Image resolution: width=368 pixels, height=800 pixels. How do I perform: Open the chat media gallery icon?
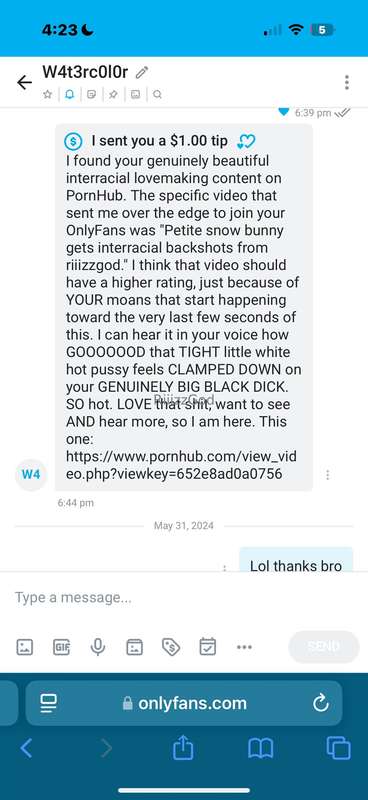click(x=135, y=94)
